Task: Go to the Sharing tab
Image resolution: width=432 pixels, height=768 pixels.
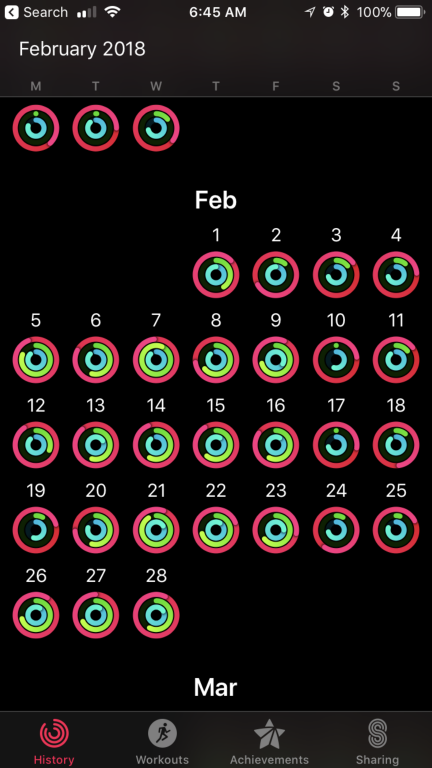Action: (378, 742)
